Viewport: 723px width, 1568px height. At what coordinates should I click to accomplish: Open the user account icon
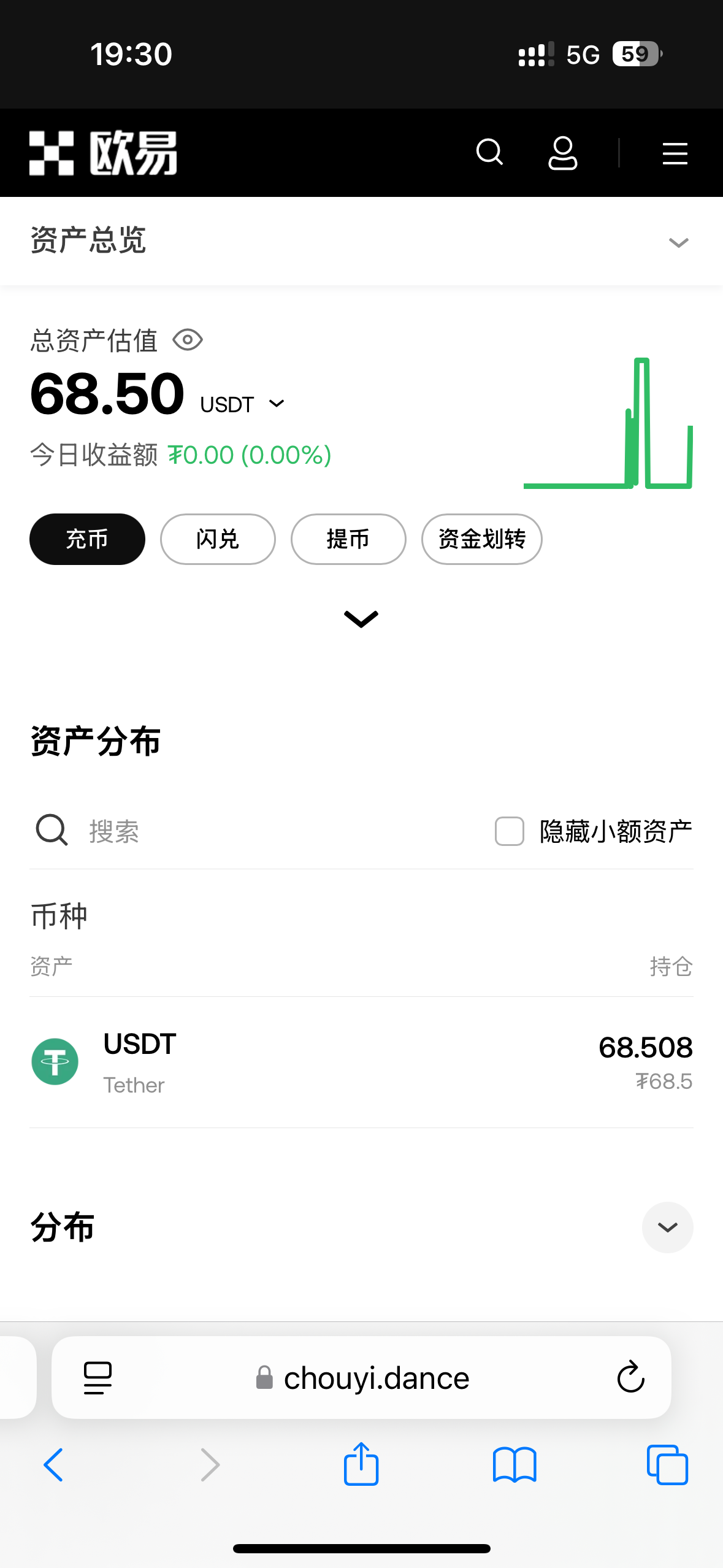tap(562, 153)
